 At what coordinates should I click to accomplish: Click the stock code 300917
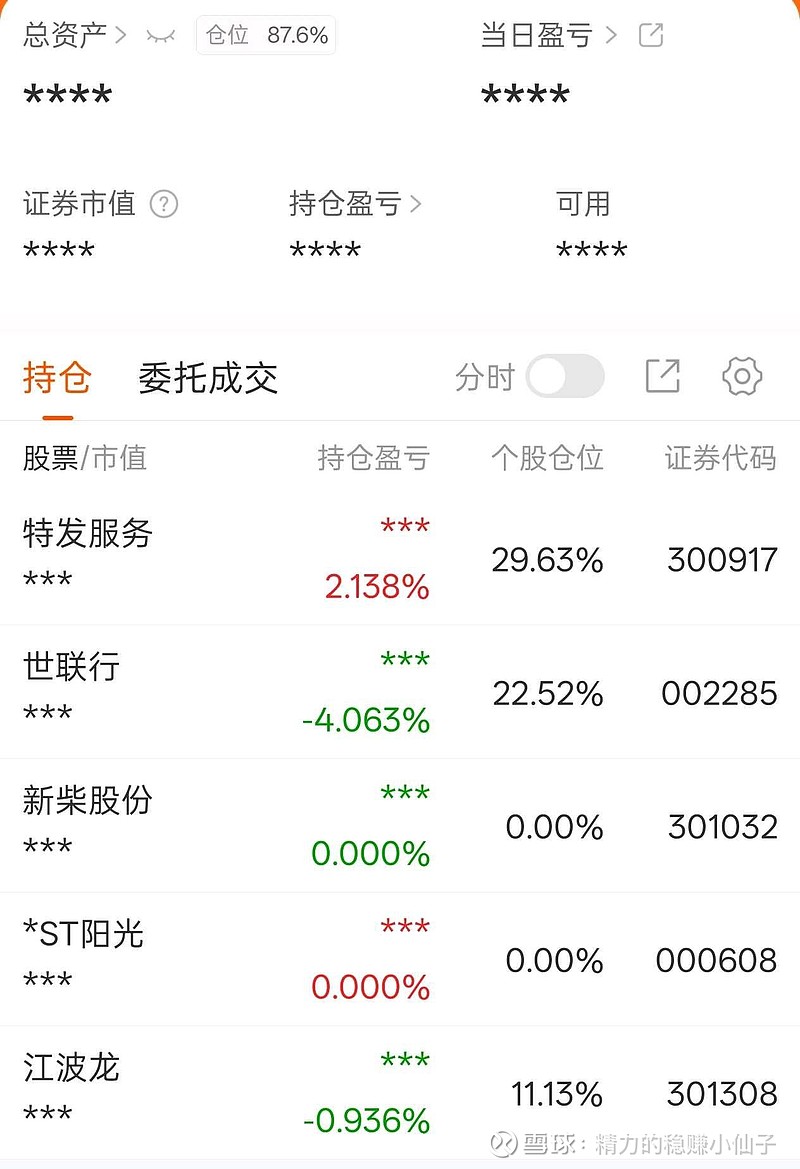pyautogui.click(x=720, y=560)
